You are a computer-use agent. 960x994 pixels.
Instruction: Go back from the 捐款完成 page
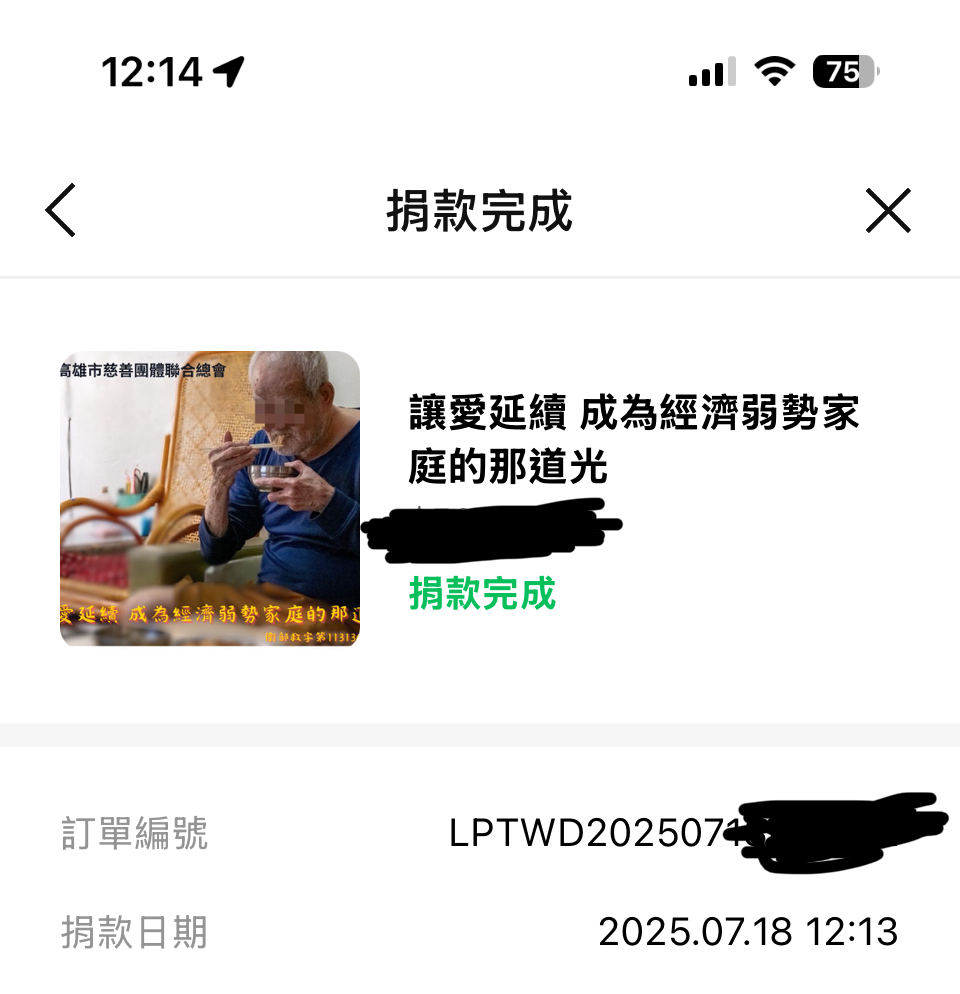point(61,211)
